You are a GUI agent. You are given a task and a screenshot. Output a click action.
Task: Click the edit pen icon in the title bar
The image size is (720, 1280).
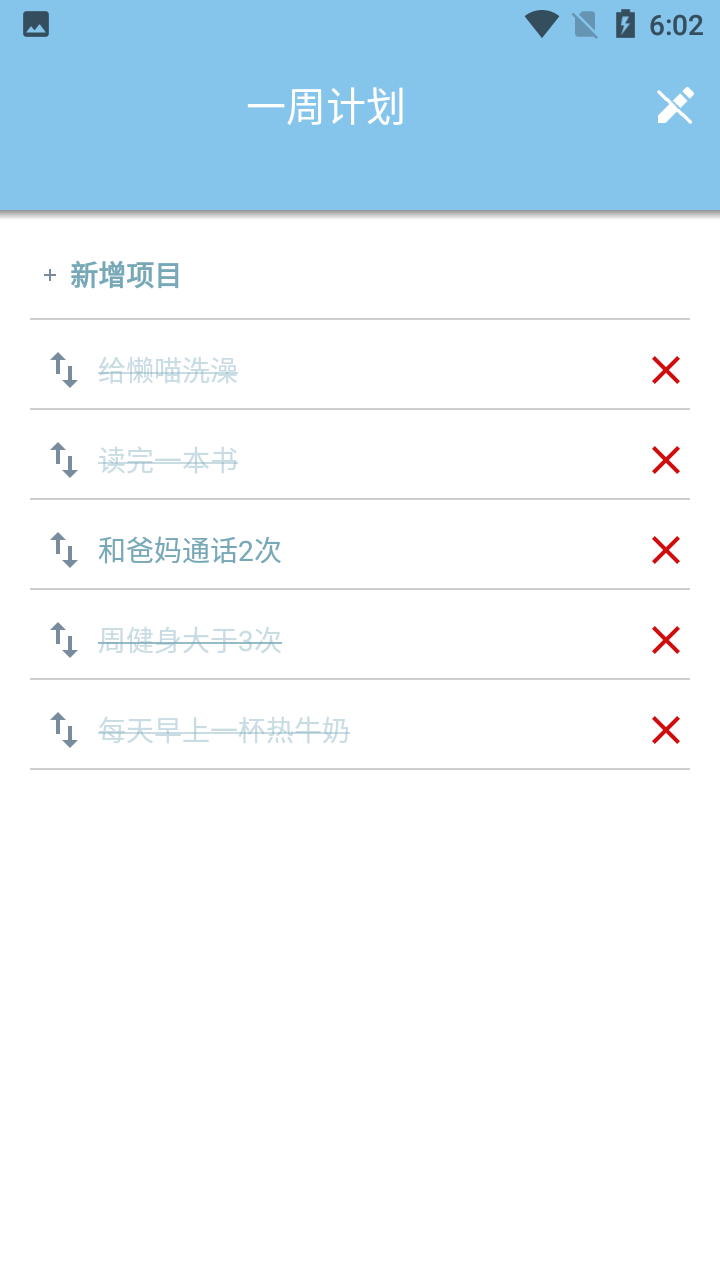(676, 105)
